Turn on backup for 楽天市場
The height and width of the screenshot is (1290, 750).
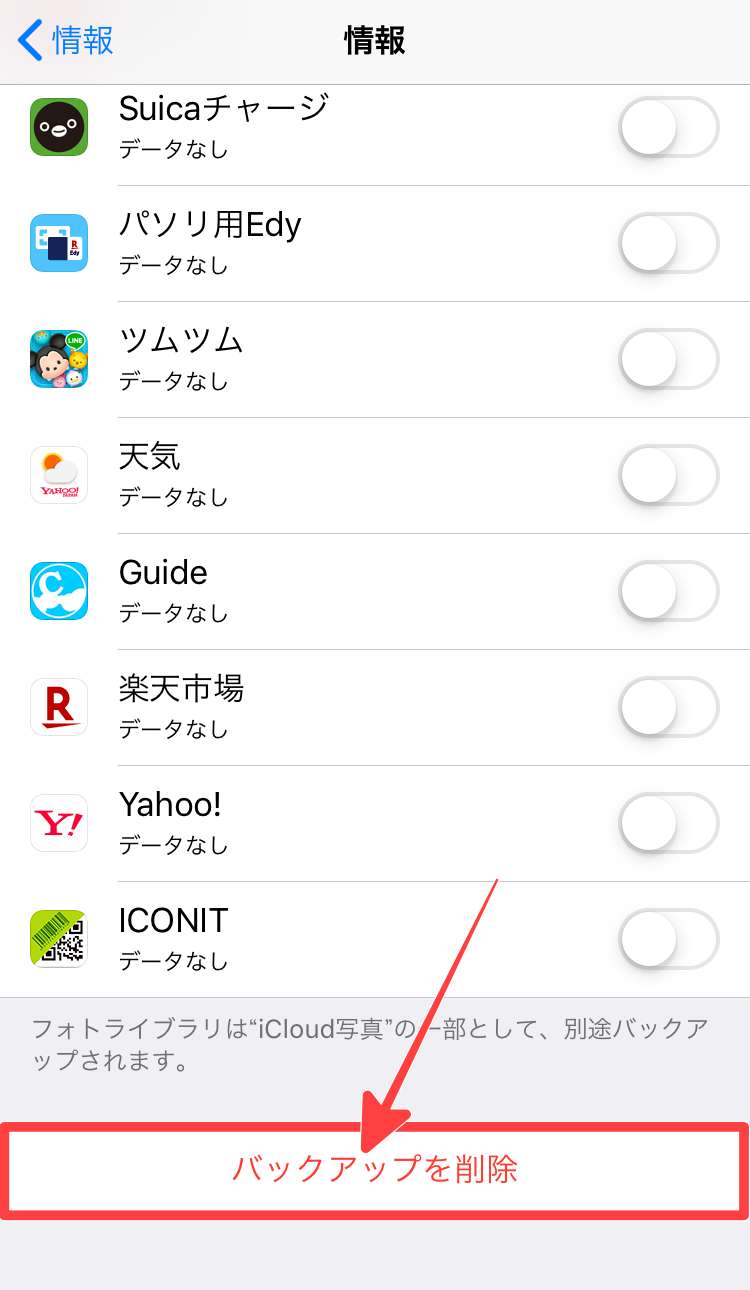[x=669, y=707]
